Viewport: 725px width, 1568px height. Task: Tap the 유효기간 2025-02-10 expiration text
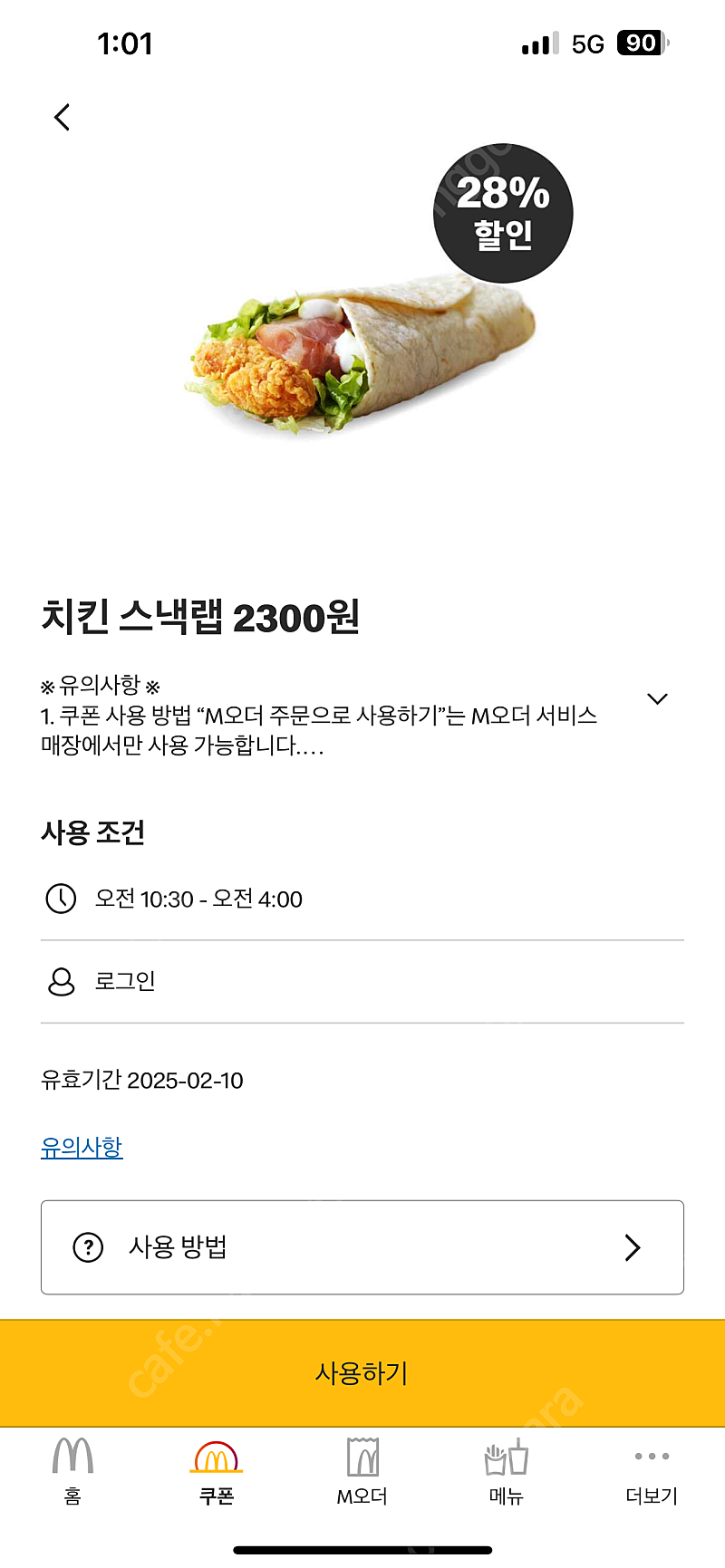(x=142, y=1080)
